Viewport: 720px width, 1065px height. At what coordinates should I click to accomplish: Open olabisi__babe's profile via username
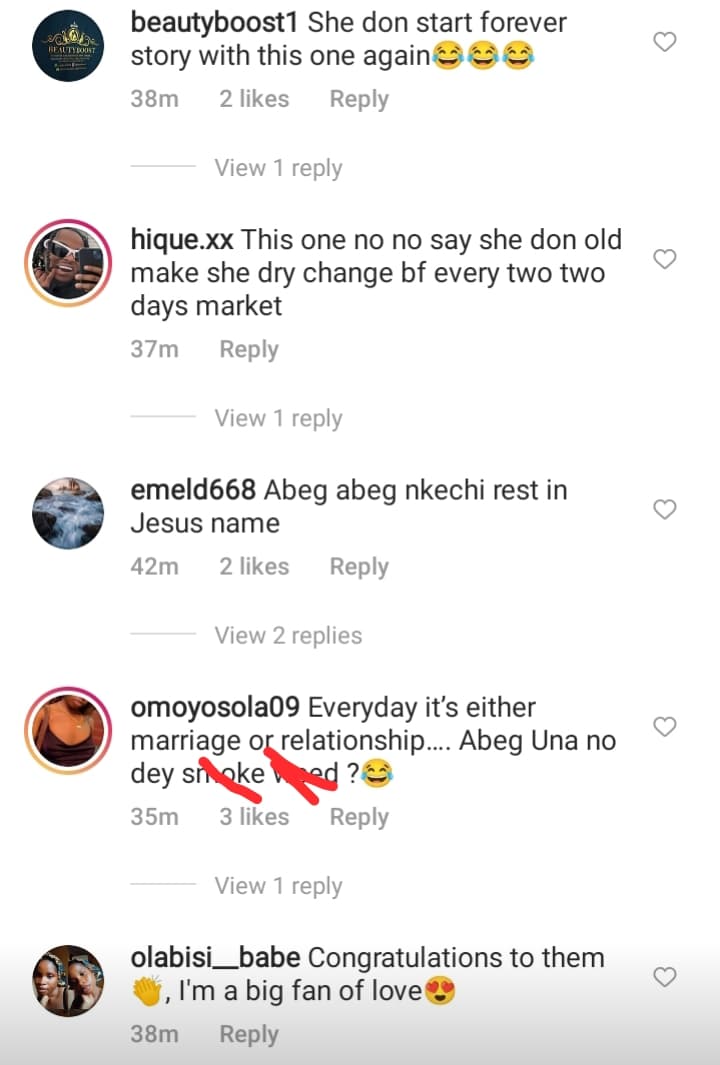tap(215, 957)
